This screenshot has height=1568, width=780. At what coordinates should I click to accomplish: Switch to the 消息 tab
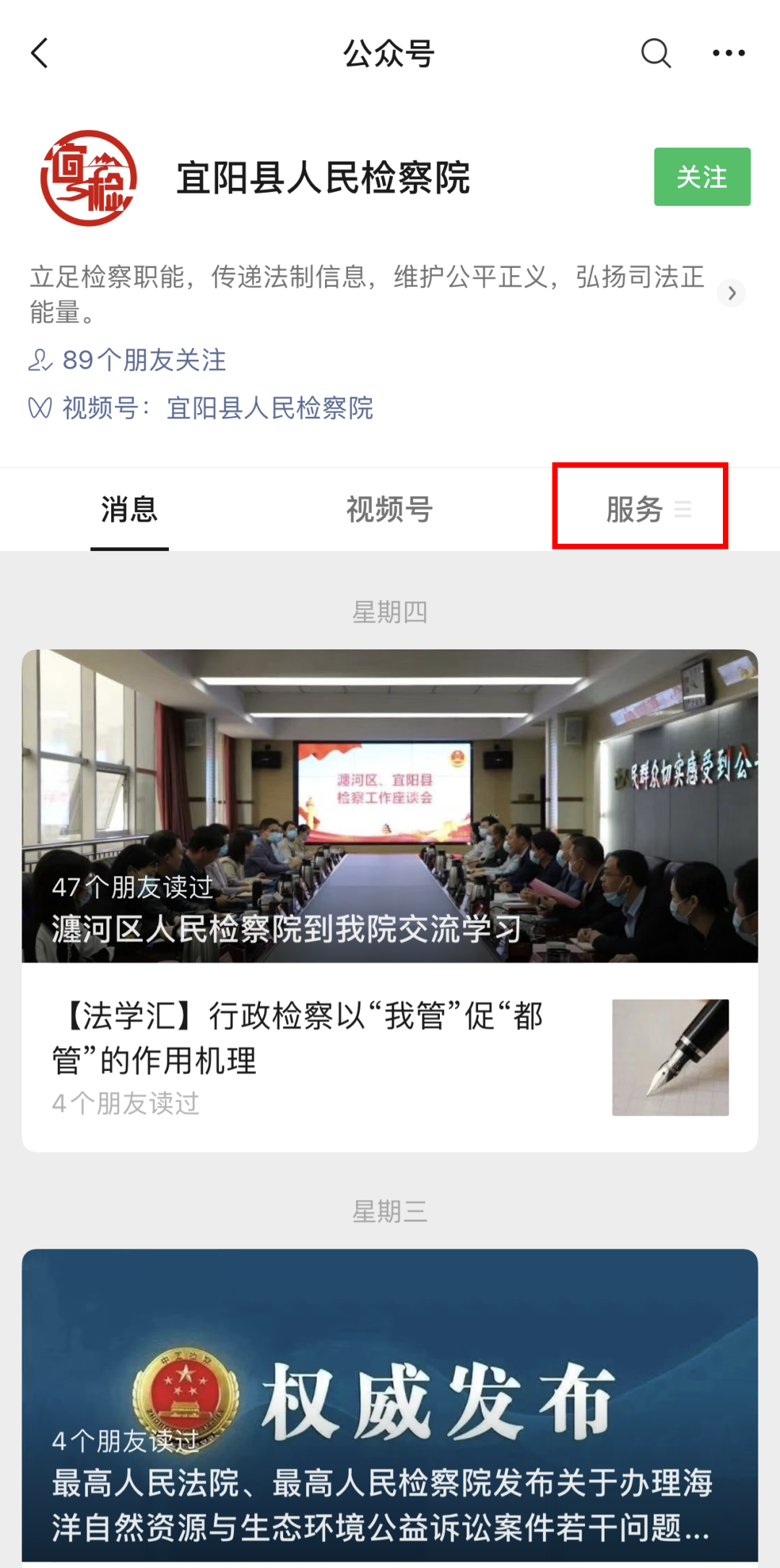[x=129, y=510]
